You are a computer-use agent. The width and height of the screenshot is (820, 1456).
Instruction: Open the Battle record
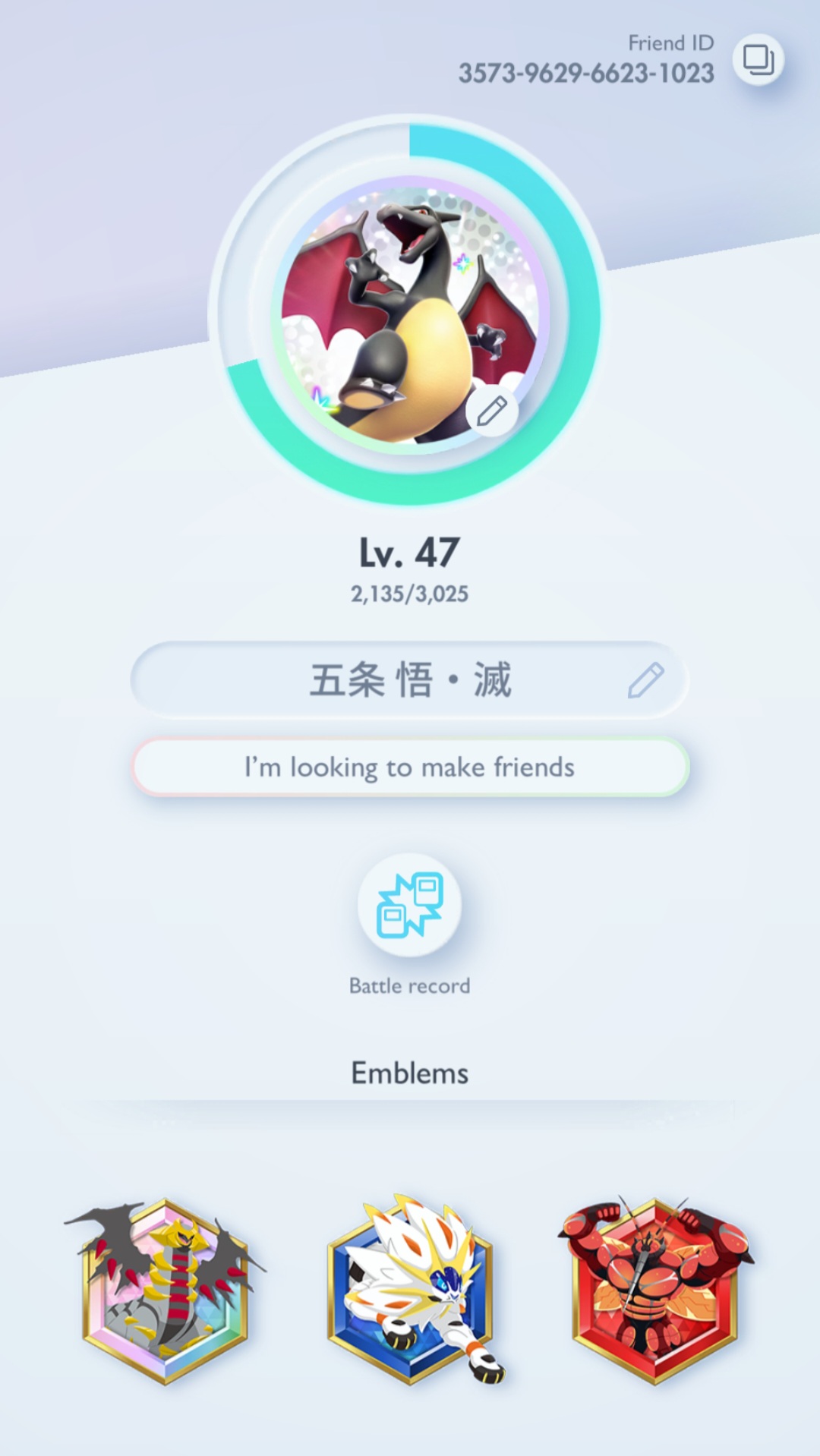pos(410,905)
